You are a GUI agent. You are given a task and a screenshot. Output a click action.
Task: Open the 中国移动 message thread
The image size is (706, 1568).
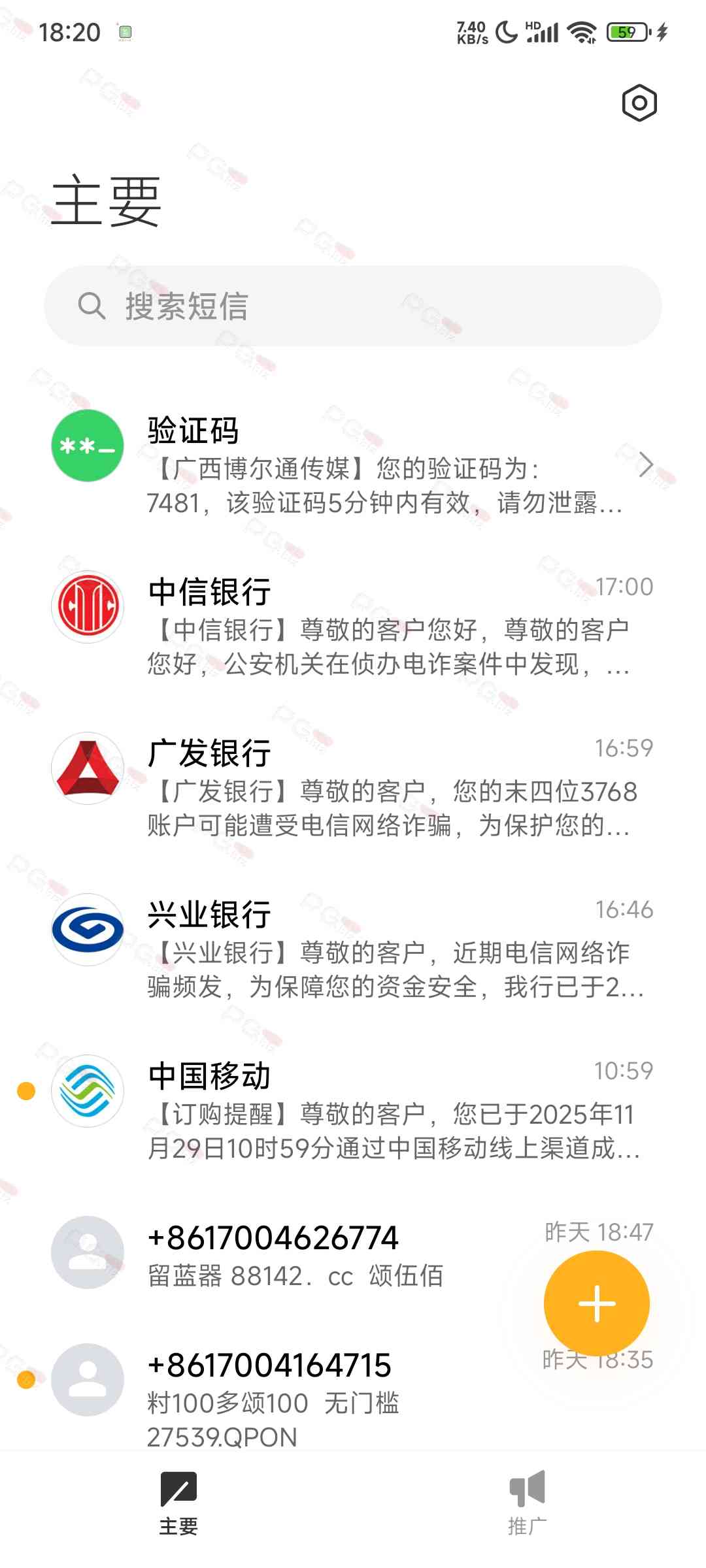tap(353, 1110)
